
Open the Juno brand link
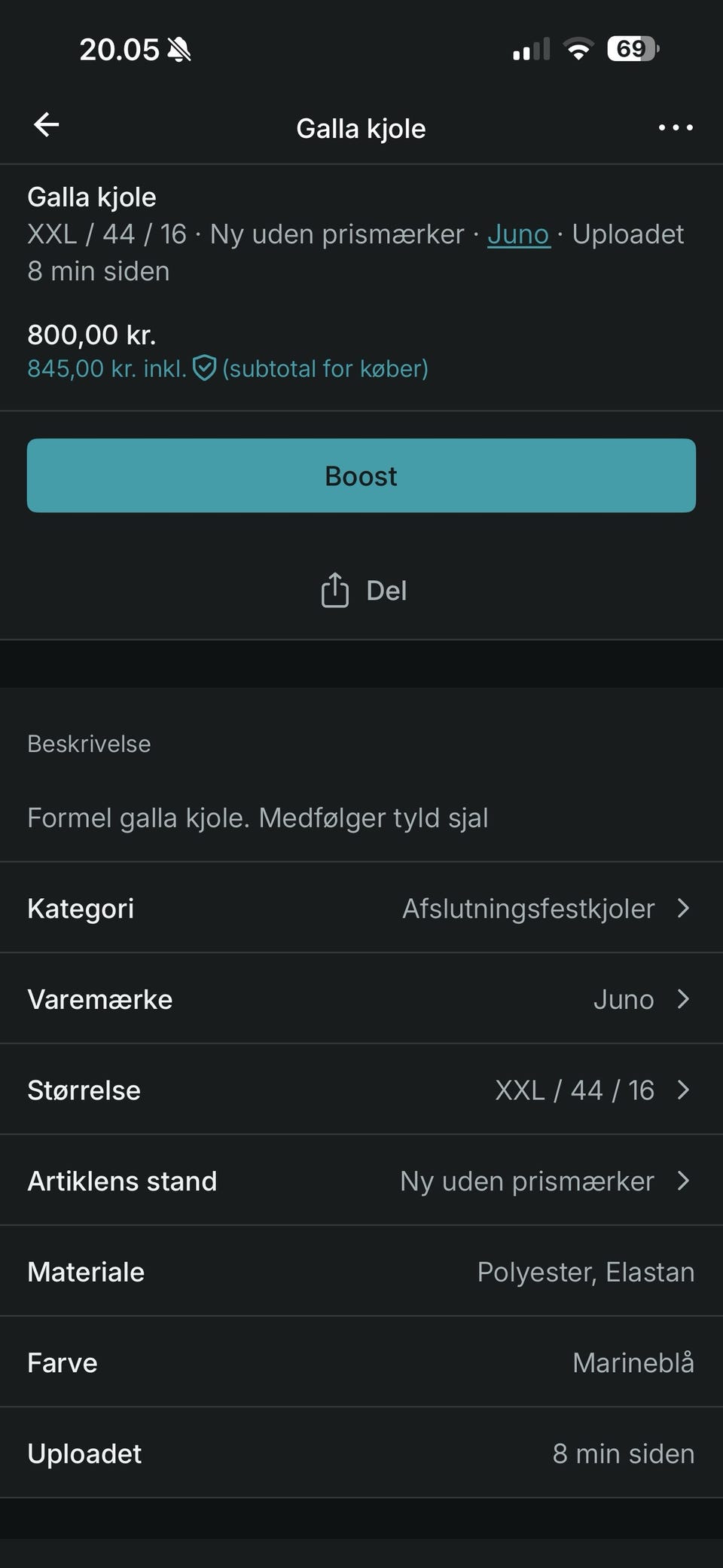click(518, 234)
